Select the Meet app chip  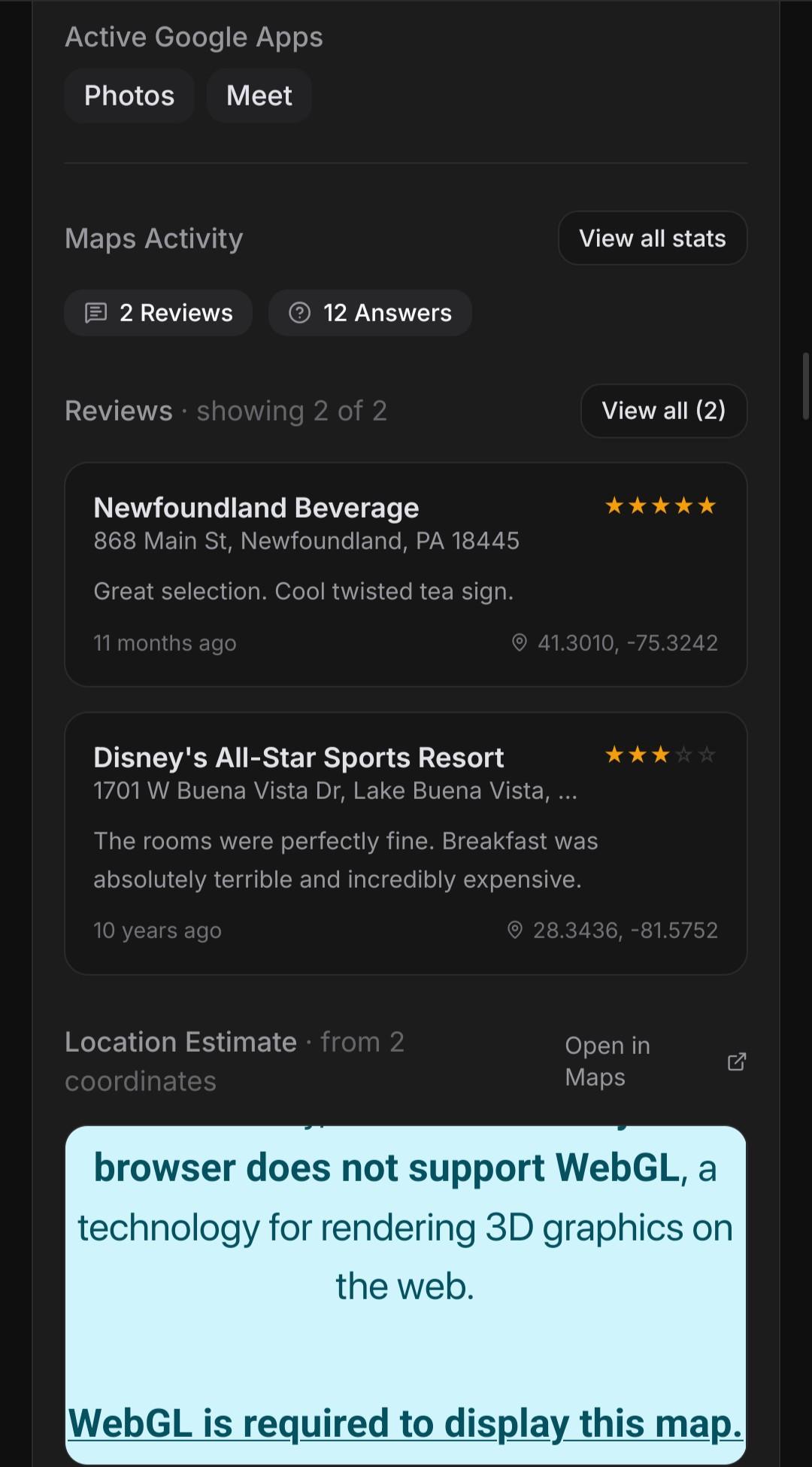pos(259,96)
